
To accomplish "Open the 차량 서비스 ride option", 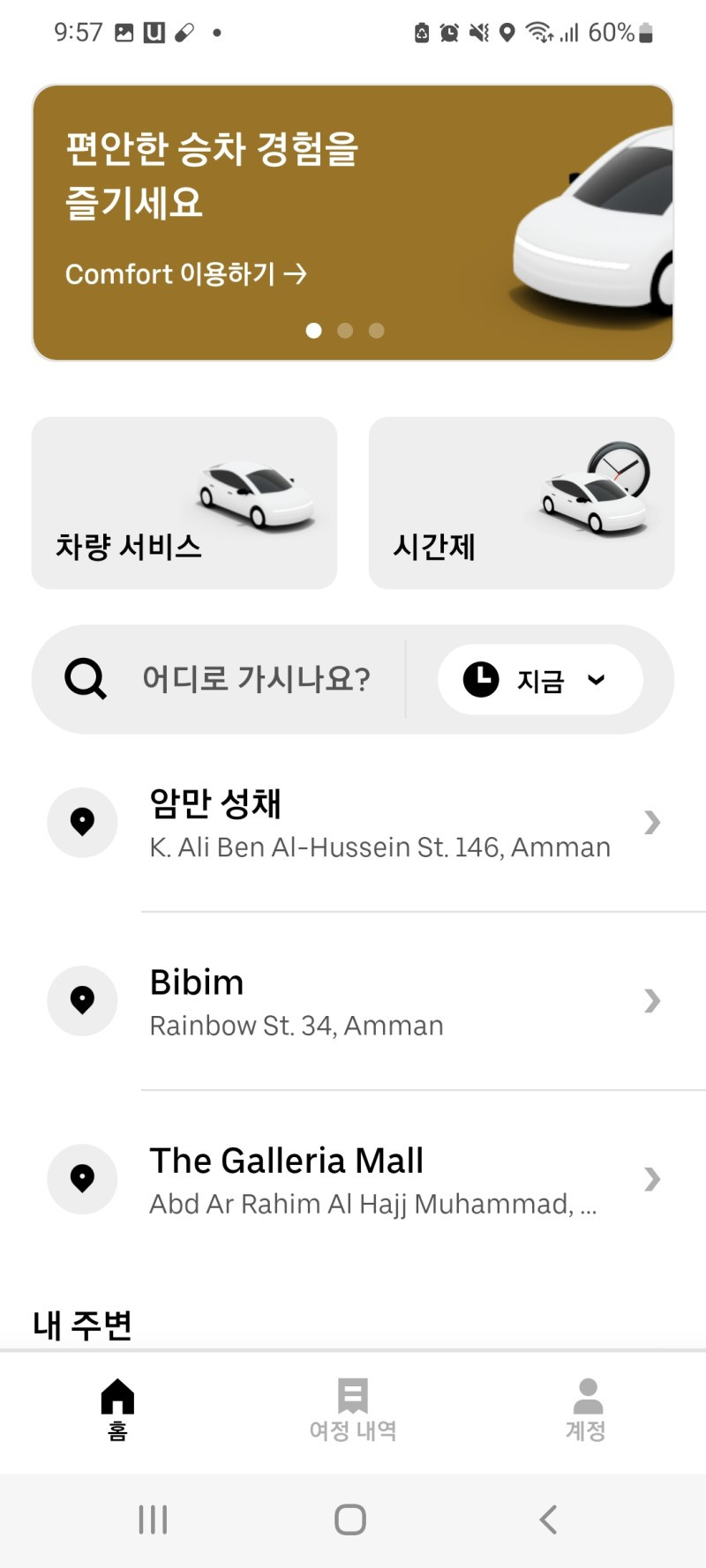I will (184, 503).
